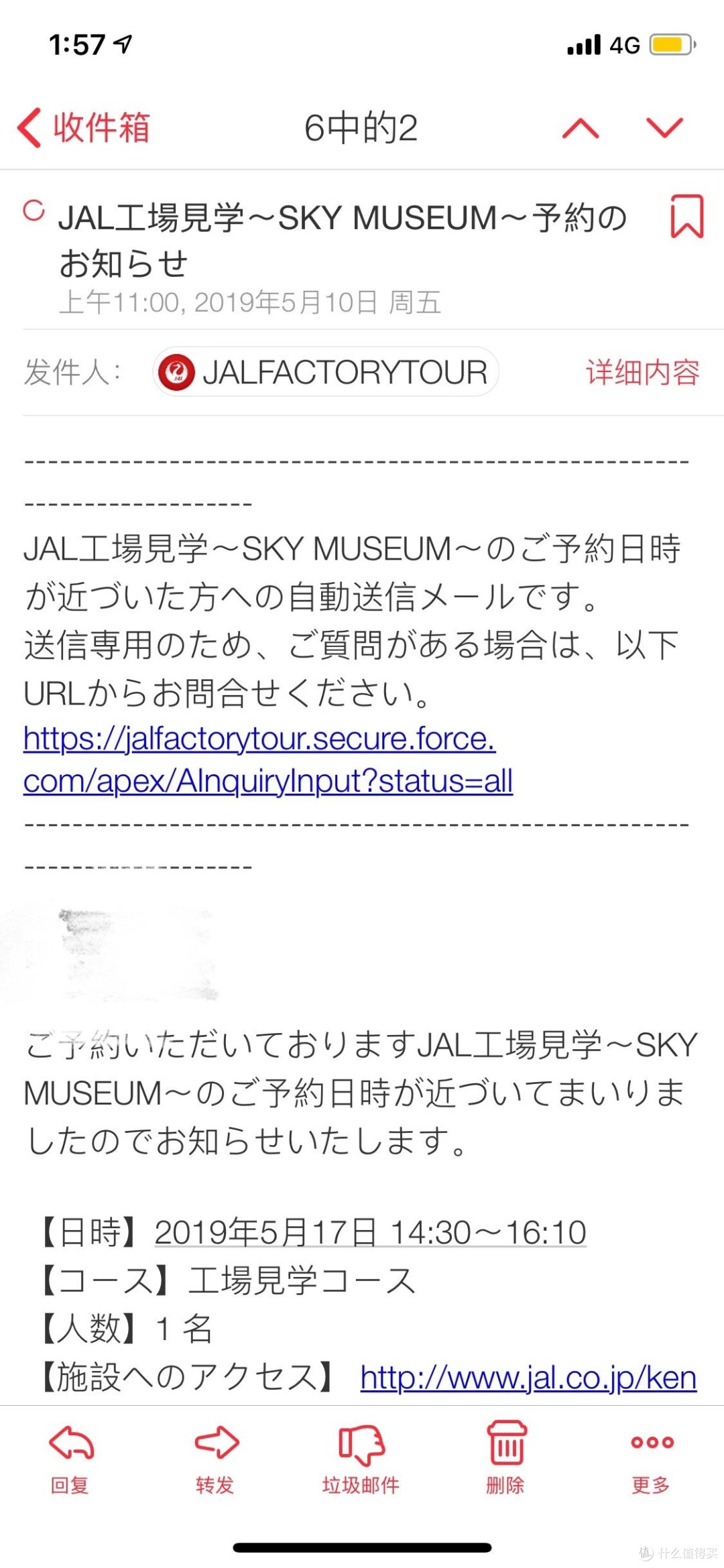Go to previous email with up arrow
This screenshot has height=1568, width=724.
[x=581, y=128]
